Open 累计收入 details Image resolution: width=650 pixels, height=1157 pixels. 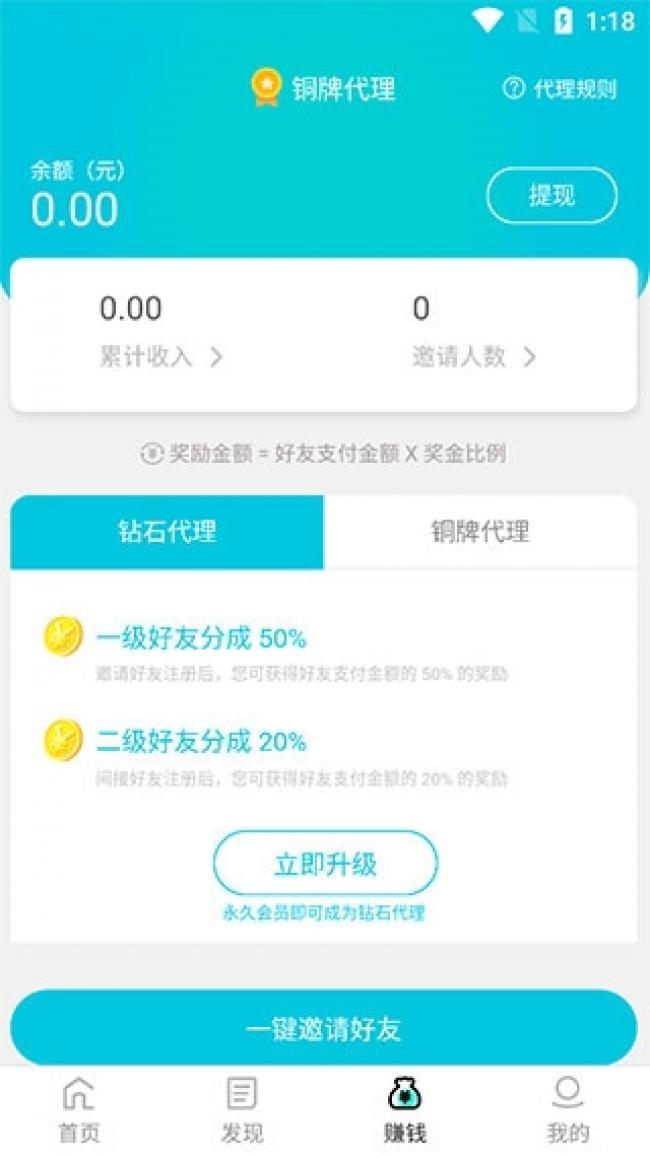(161, 357)
